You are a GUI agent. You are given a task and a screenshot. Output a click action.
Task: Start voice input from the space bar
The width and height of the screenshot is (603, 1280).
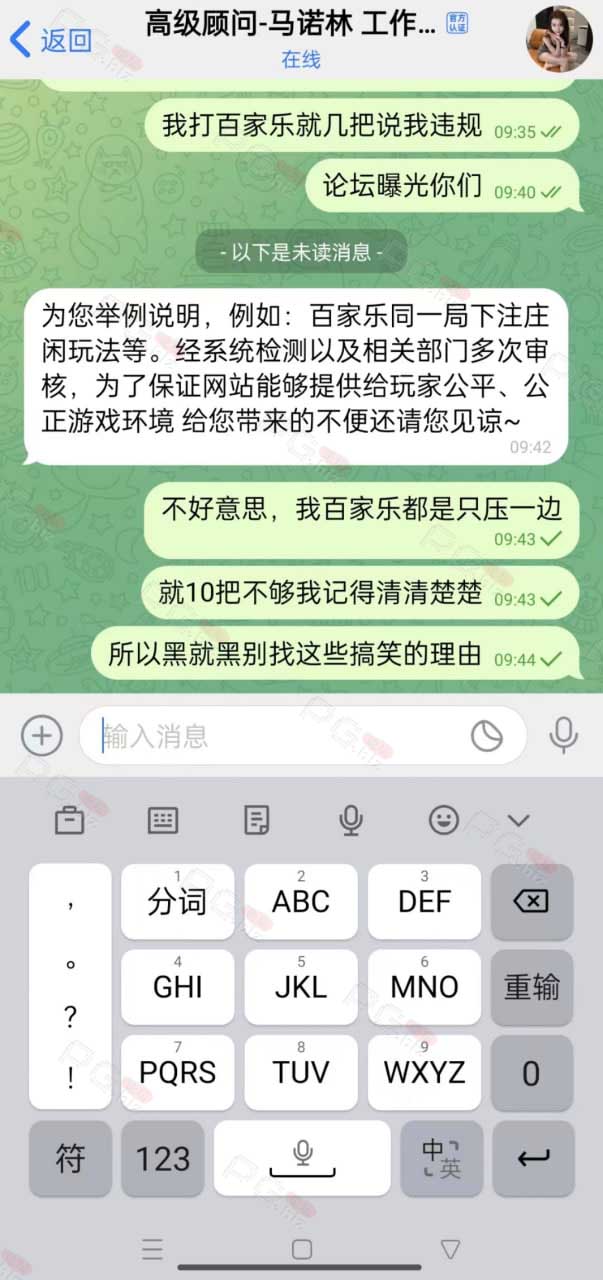pyautogui.click(x=302, y=1159)
